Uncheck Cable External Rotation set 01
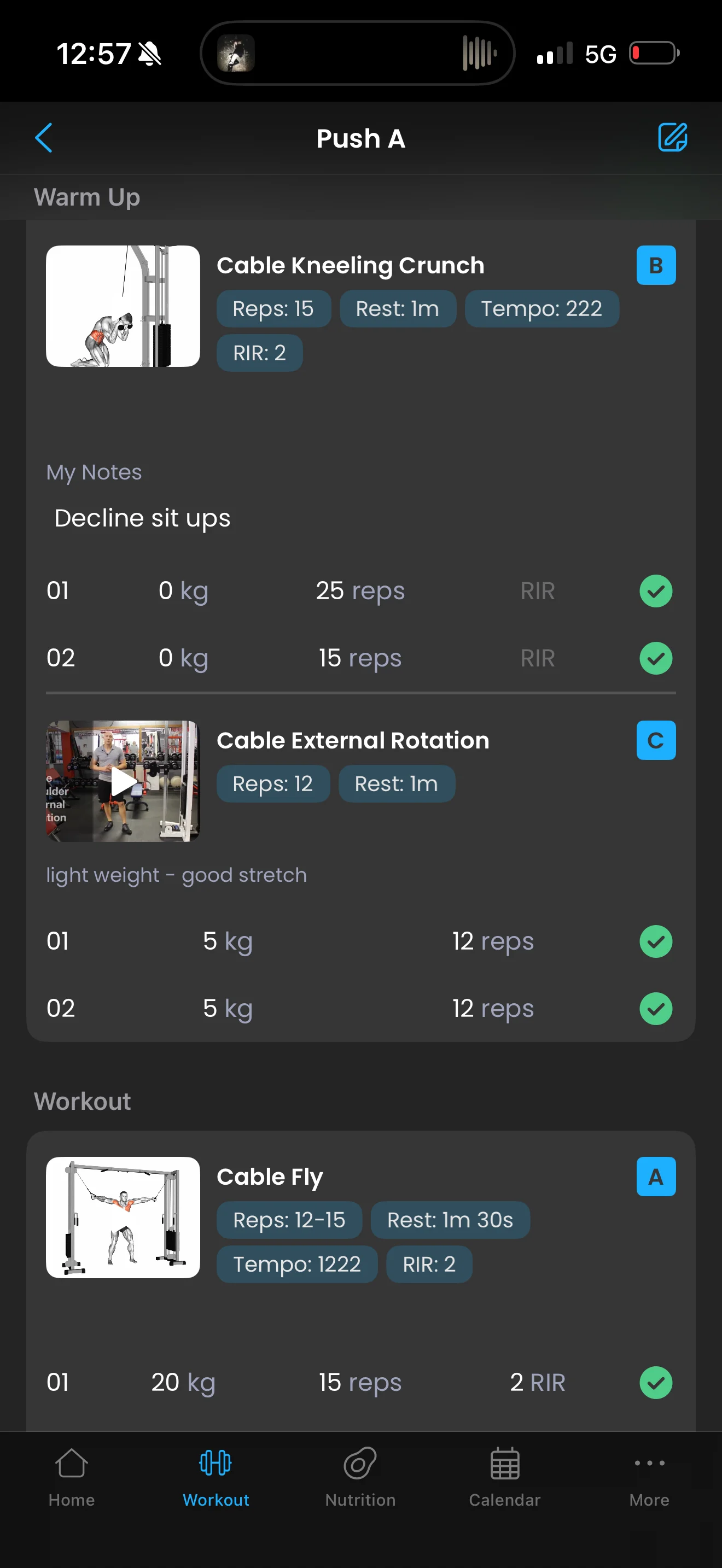 656,941
